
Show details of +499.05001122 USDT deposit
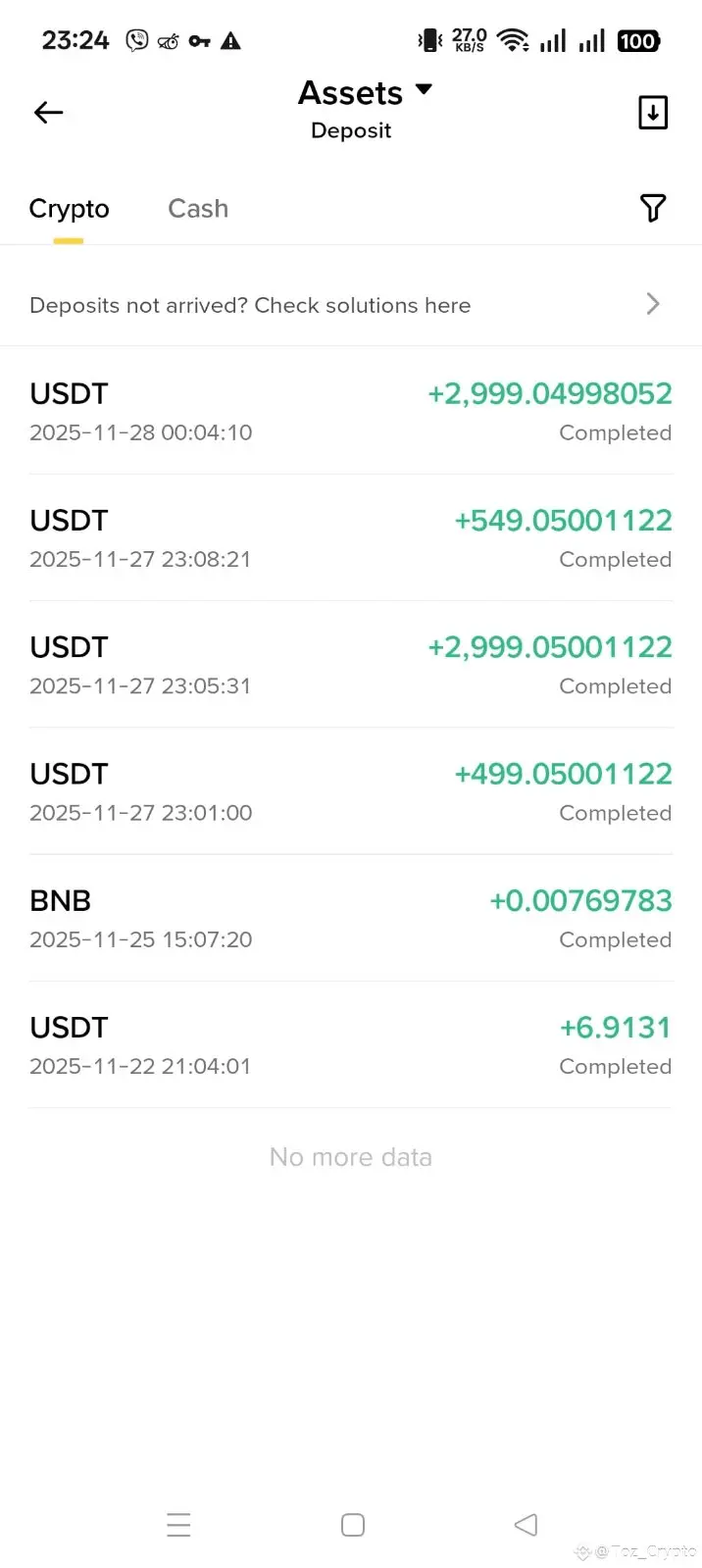[x=350, y=791]
